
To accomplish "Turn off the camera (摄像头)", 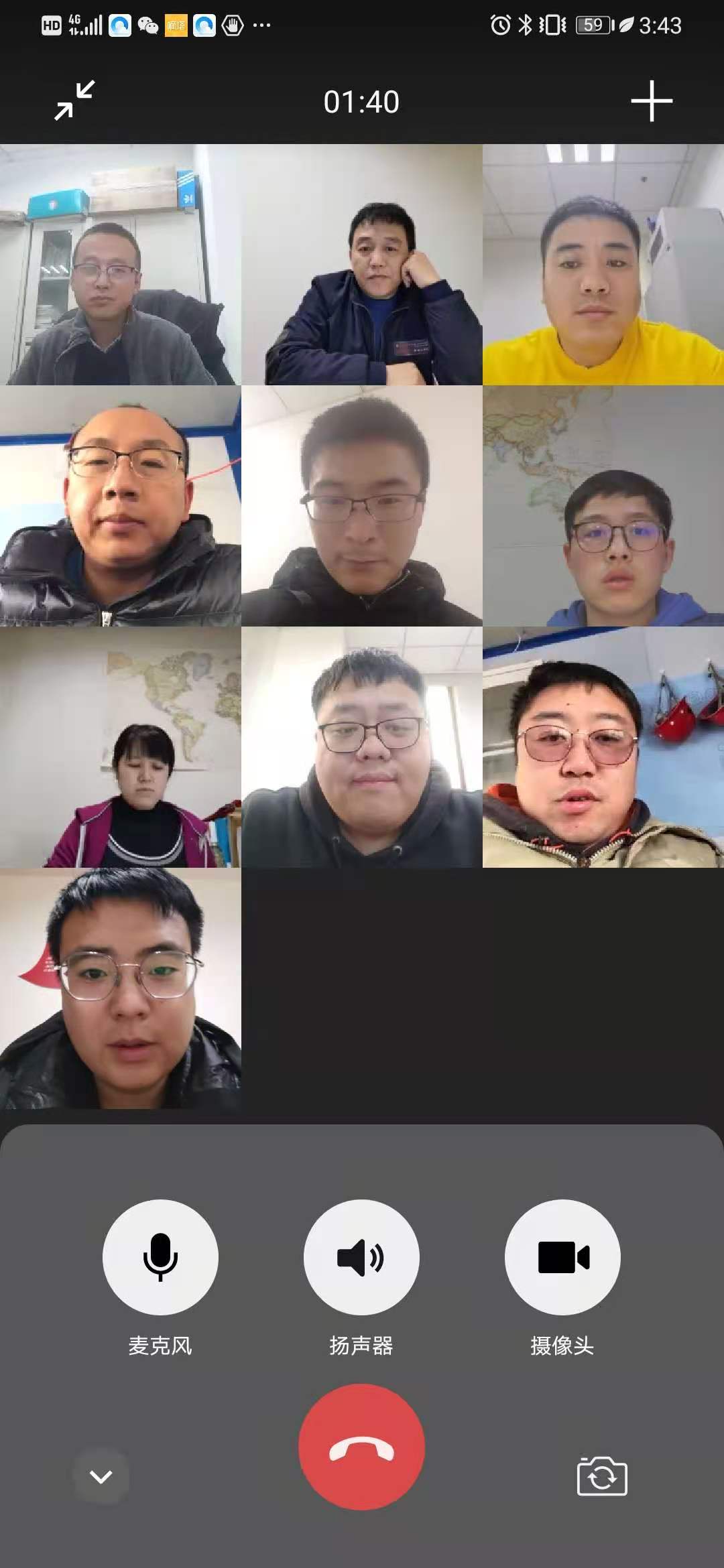I will pos(562,1257).
